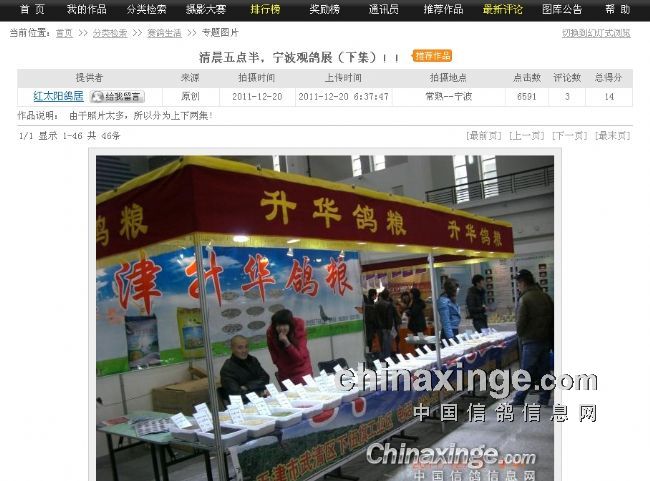Switch to the slideshow view mode link
The height and width of the screenshot is (481, 650).
point(595,33)
